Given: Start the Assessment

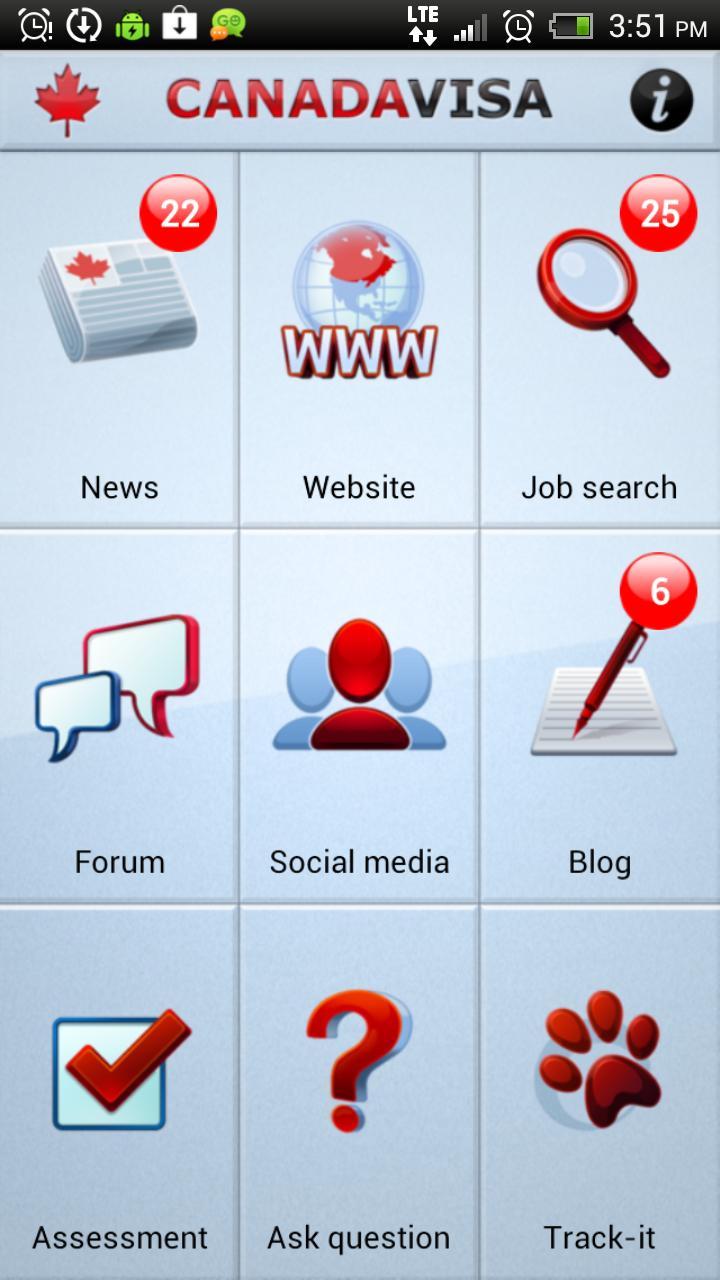Looking at the screenshot, I should (119, 1090).
